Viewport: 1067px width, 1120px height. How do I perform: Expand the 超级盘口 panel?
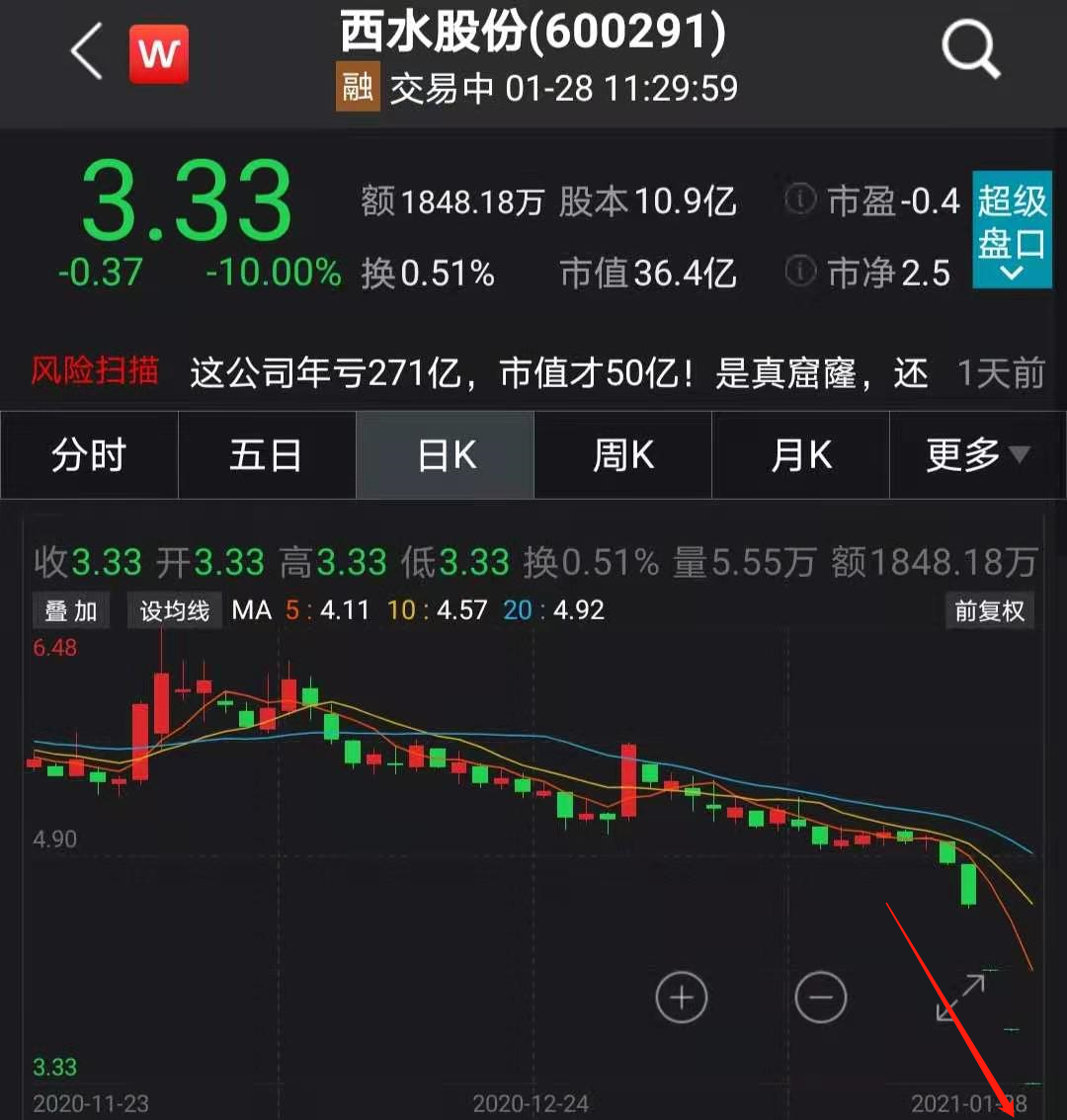[1012, 230]
